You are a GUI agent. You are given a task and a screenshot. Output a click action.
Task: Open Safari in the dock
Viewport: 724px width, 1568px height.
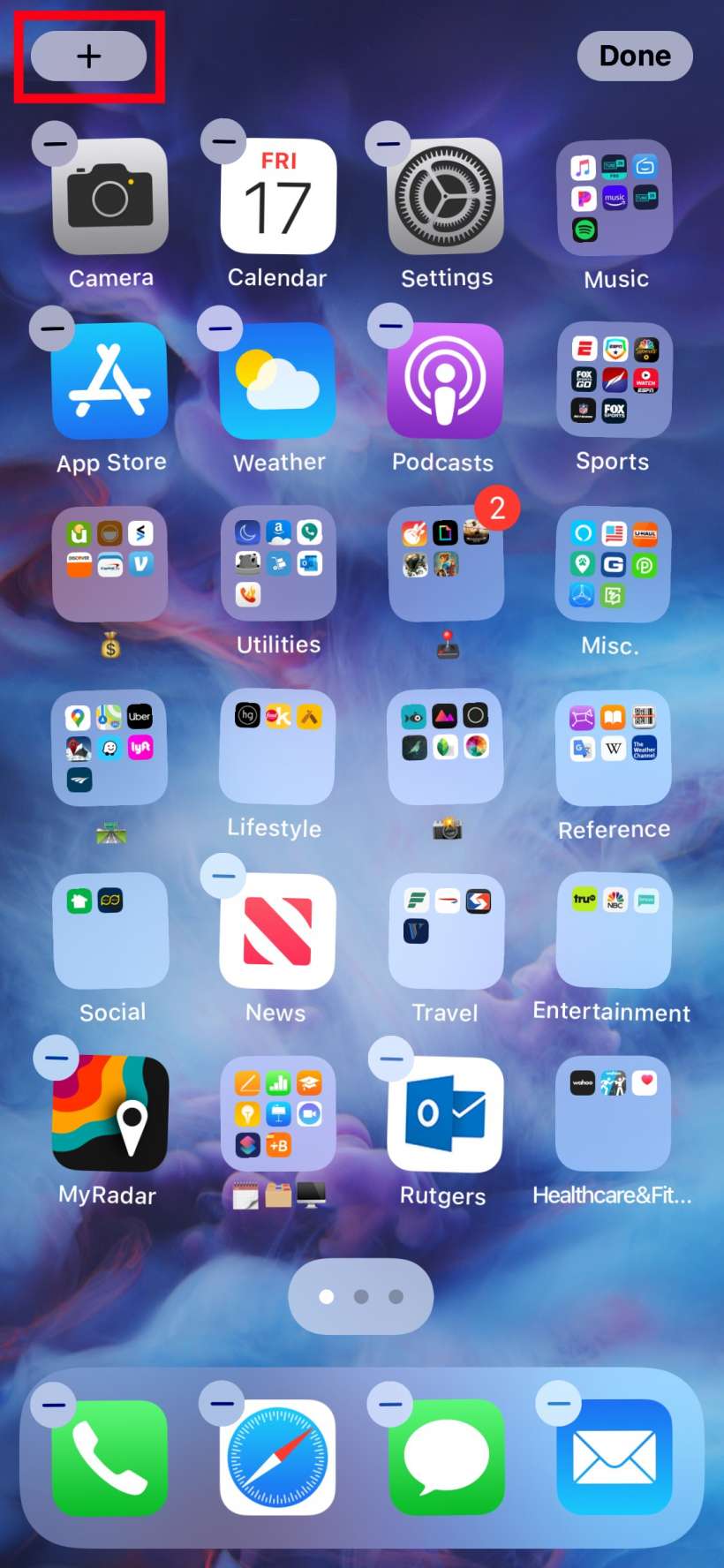(278, 1457)
